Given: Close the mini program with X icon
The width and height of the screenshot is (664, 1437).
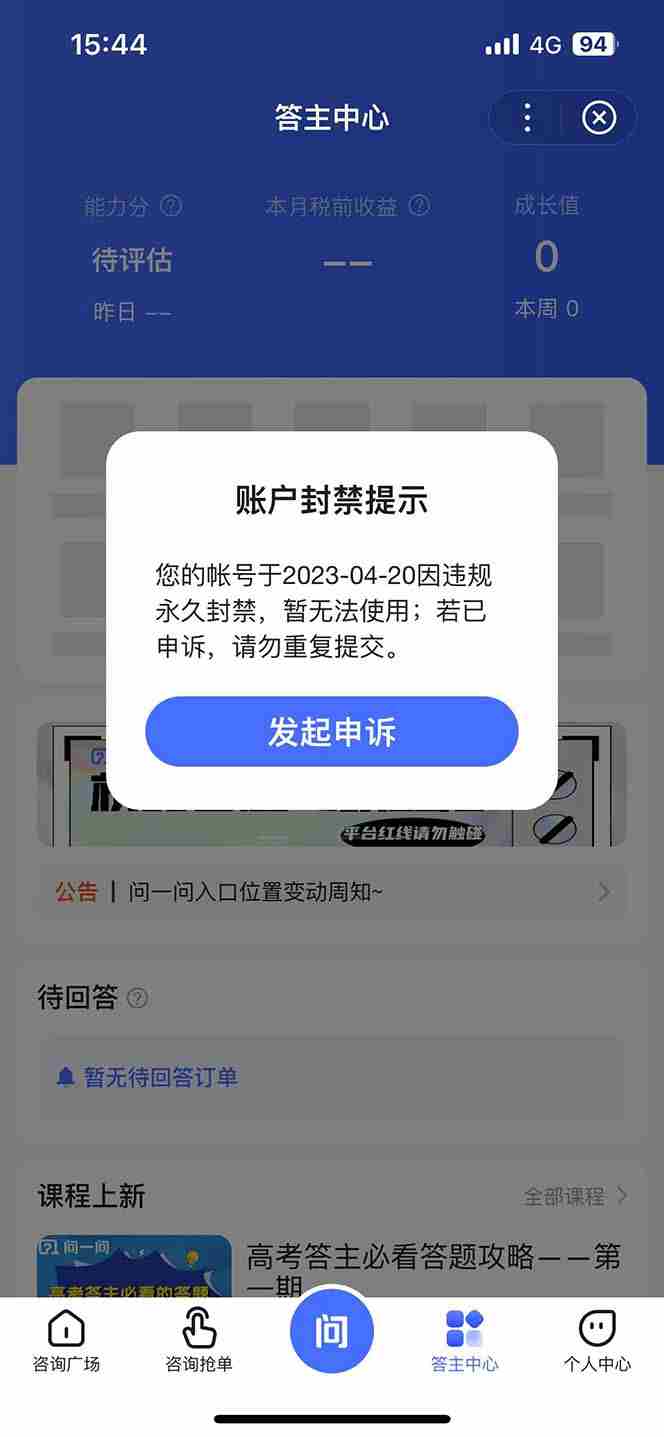Looking at the screenshot, I should pos(599,118).
